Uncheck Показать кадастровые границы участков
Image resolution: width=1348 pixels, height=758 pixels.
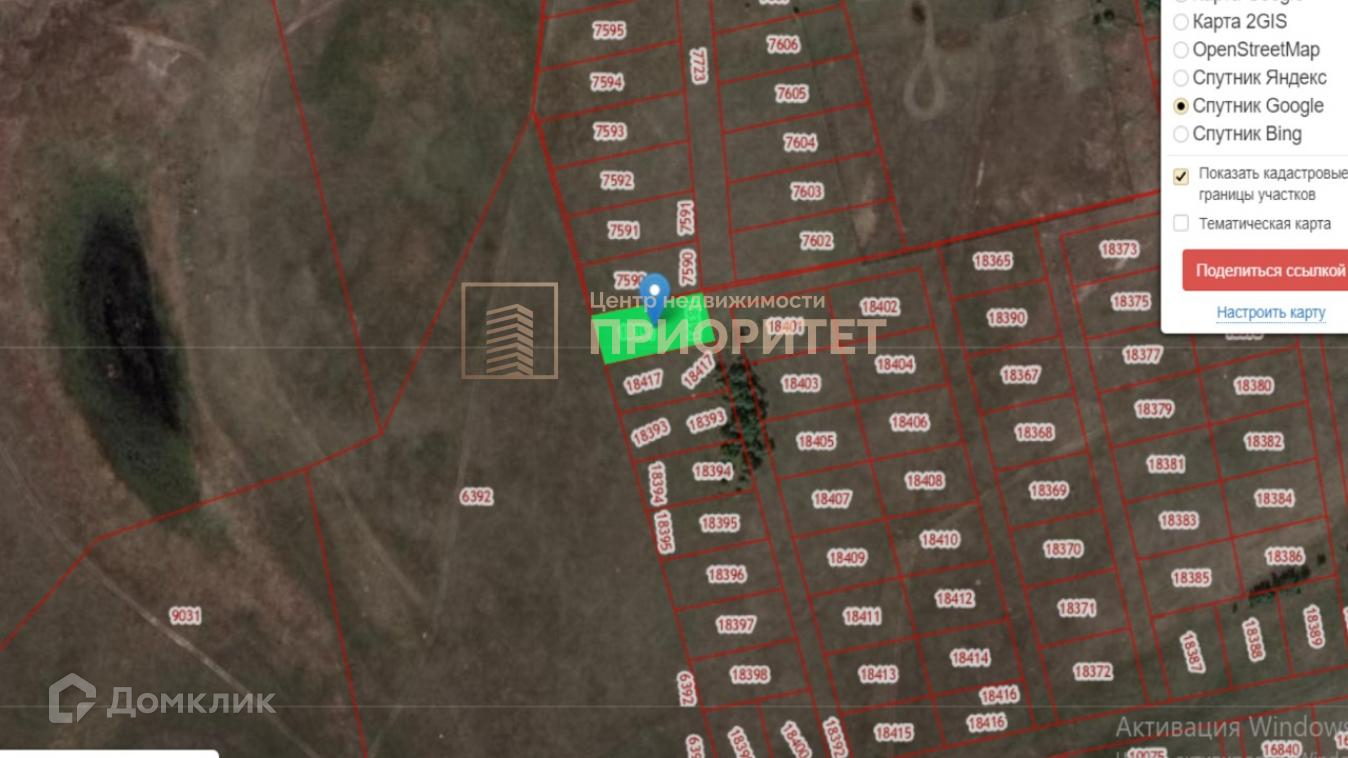tap(1181, 176)
